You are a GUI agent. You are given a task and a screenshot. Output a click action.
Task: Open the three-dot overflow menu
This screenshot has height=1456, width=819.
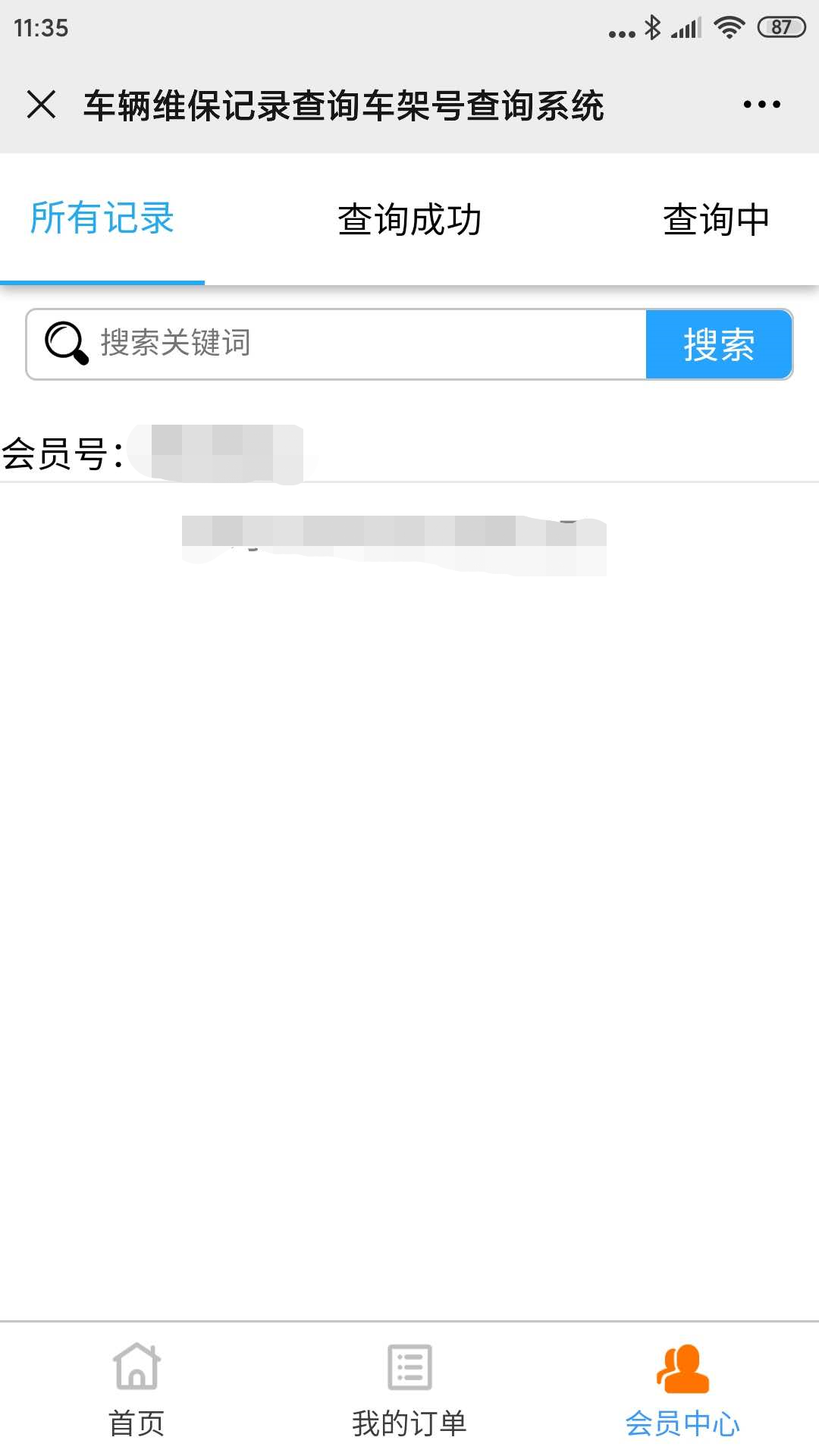click(x=761, y=104)
